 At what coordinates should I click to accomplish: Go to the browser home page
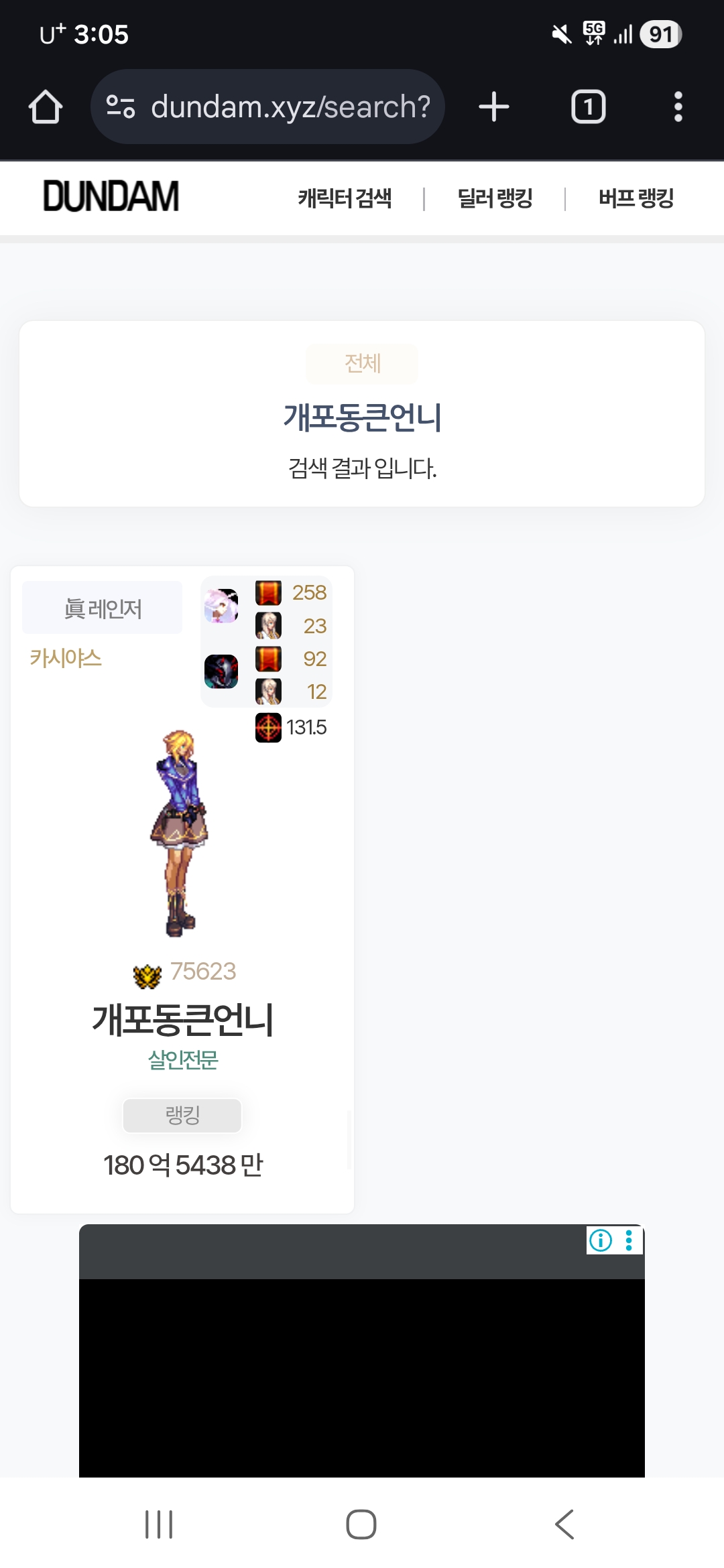tap(46, 107)
